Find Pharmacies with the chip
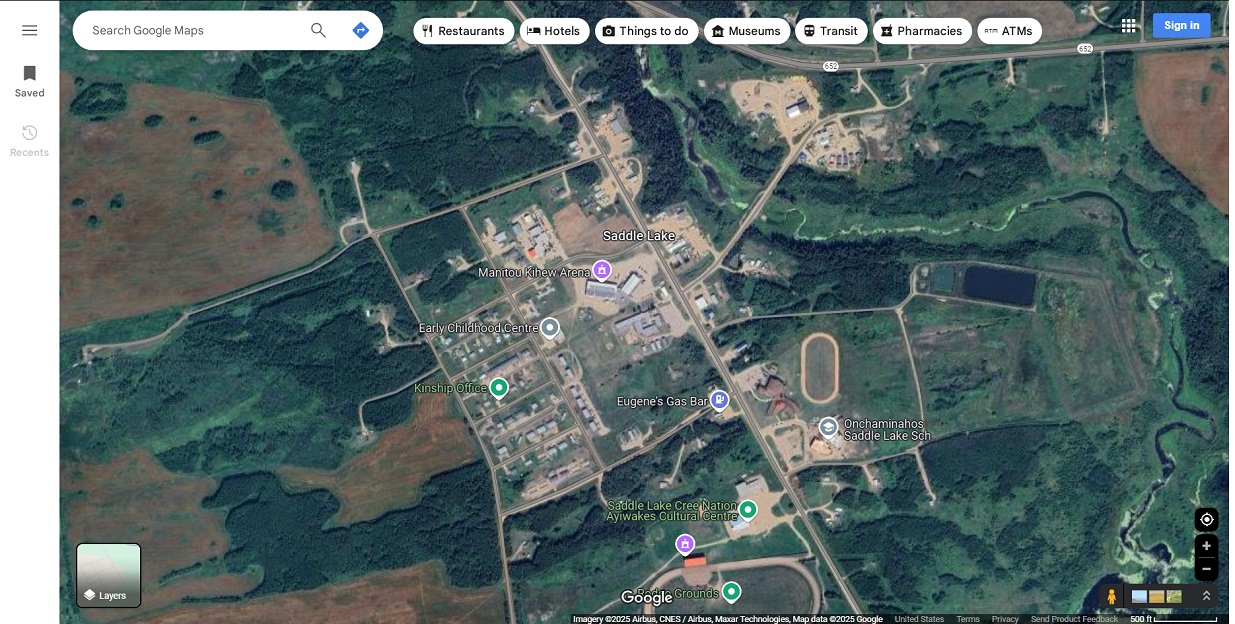Viewport: 1235px width, 624px height. (921, 31)
